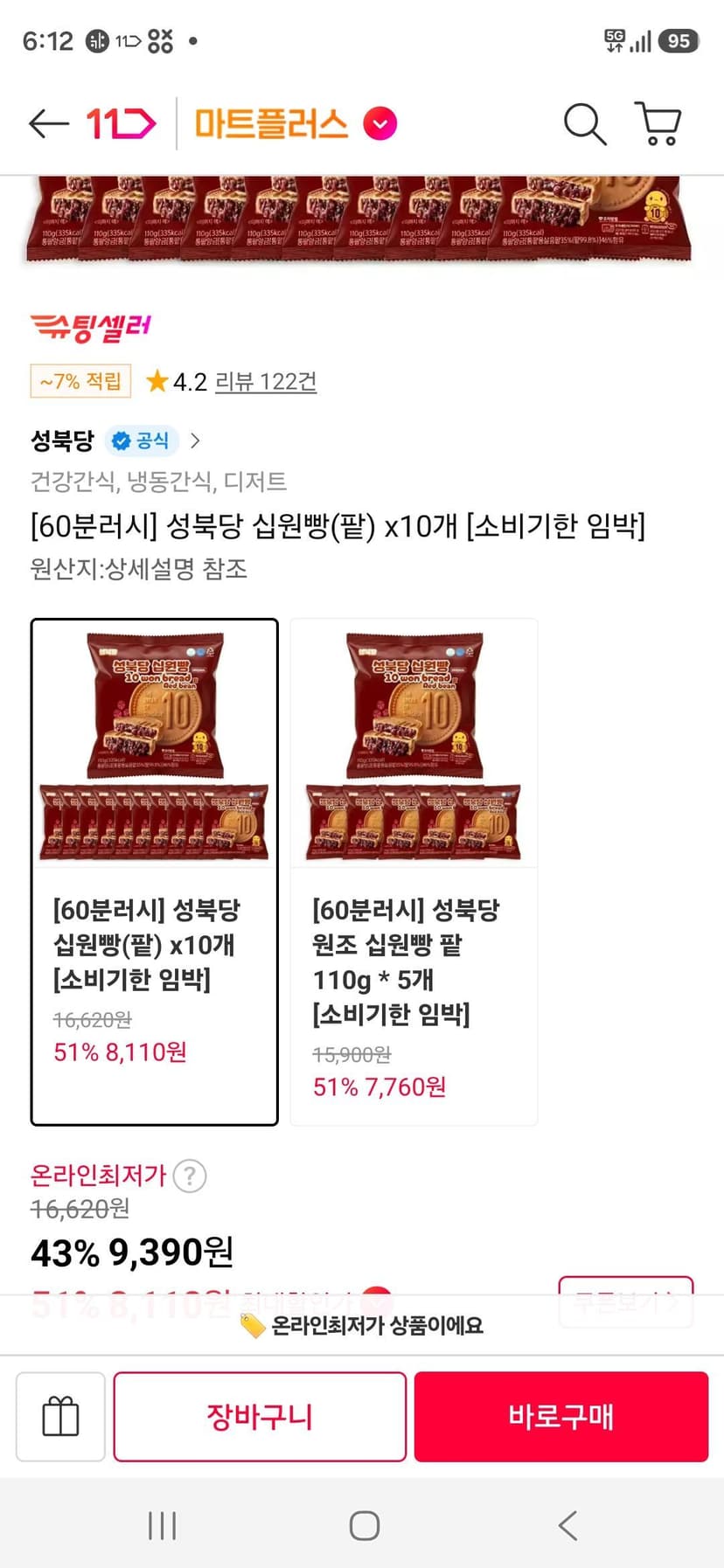
Task: Add item with 장바구니 button
Action: pyautogui.click(x=260, y=1417)
